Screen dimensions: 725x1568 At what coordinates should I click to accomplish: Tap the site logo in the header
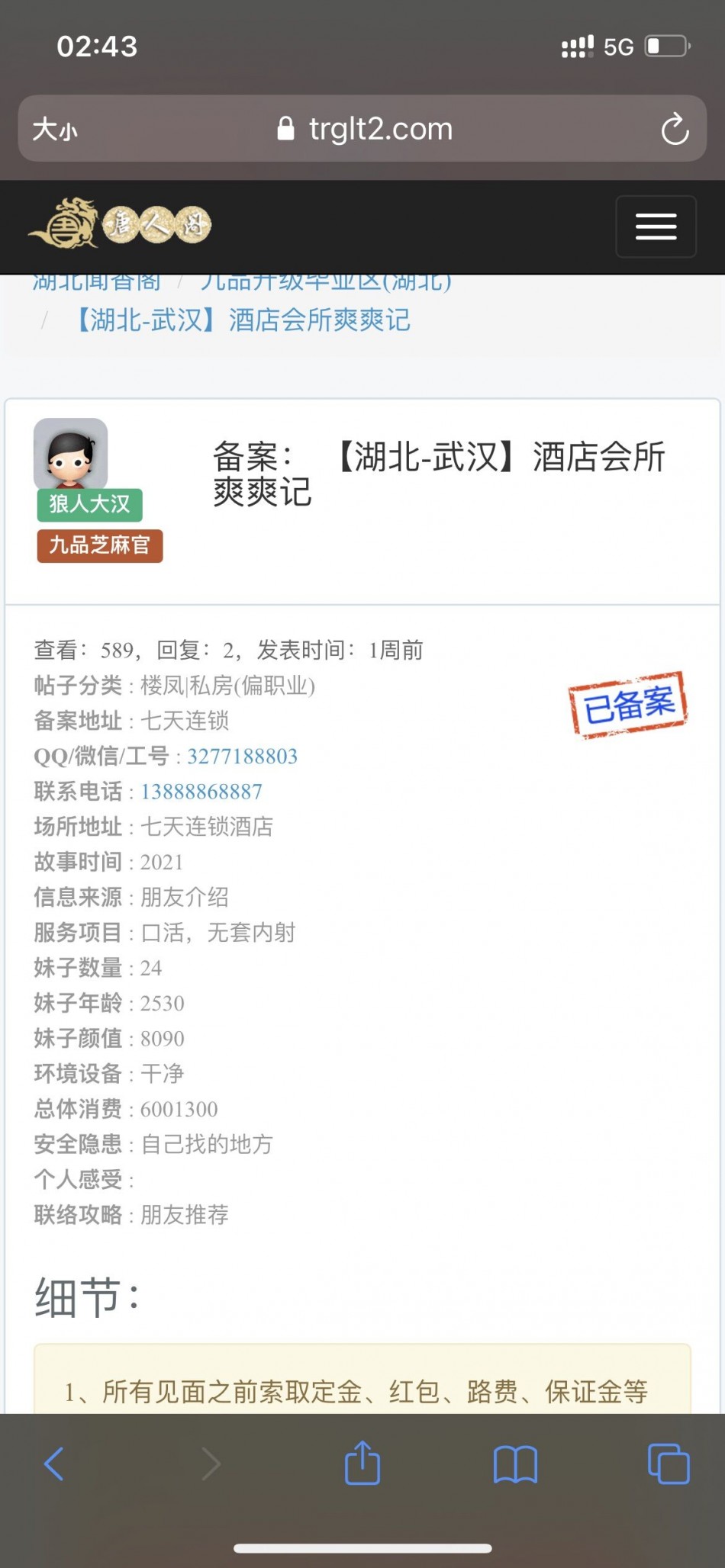120,224
